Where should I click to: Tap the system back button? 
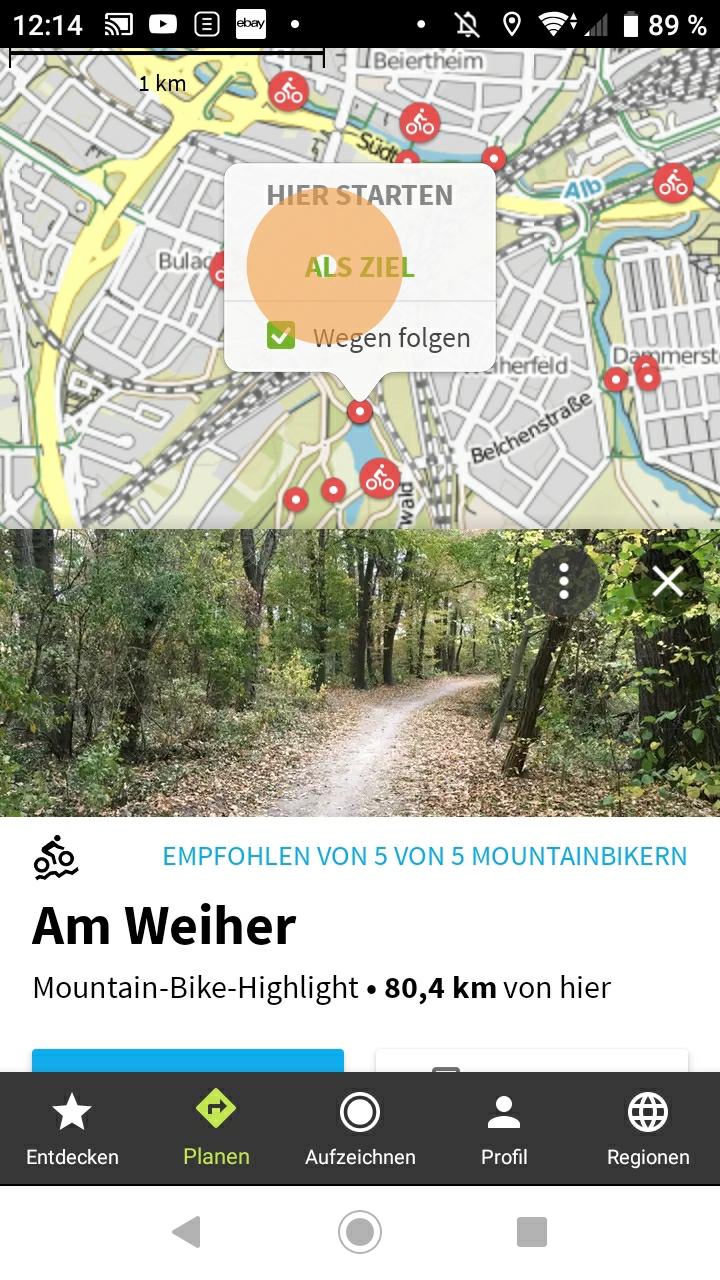186,1232
